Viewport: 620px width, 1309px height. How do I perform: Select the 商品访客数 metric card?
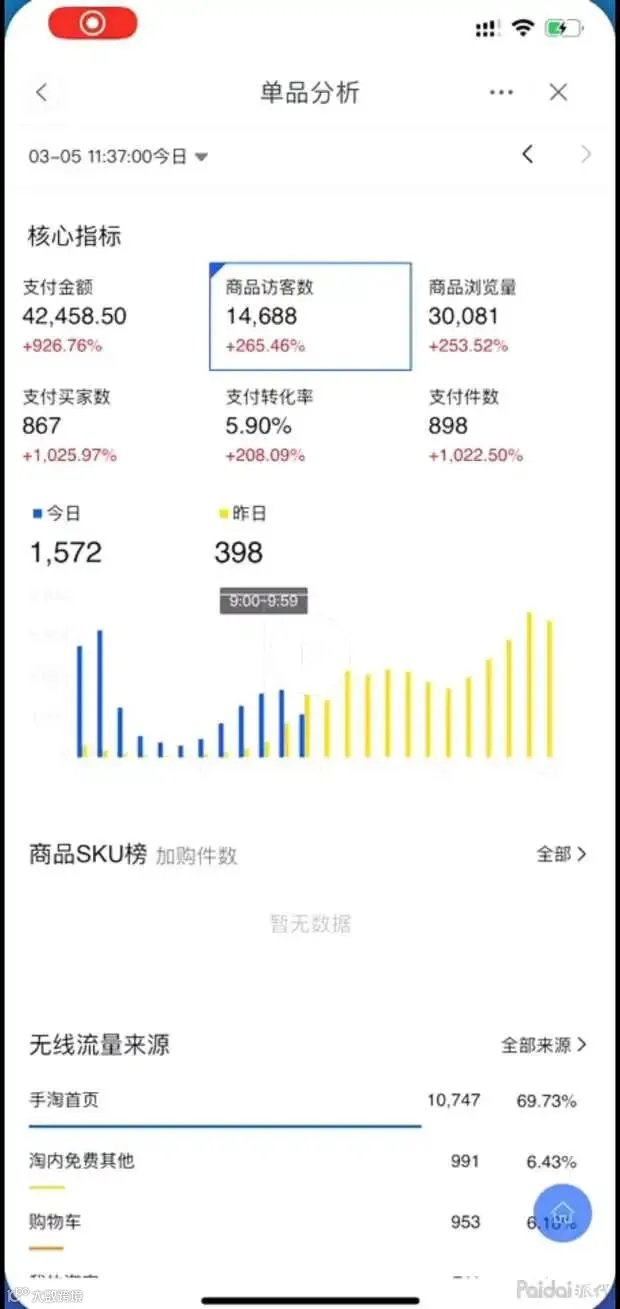click(x=310, y=317)
